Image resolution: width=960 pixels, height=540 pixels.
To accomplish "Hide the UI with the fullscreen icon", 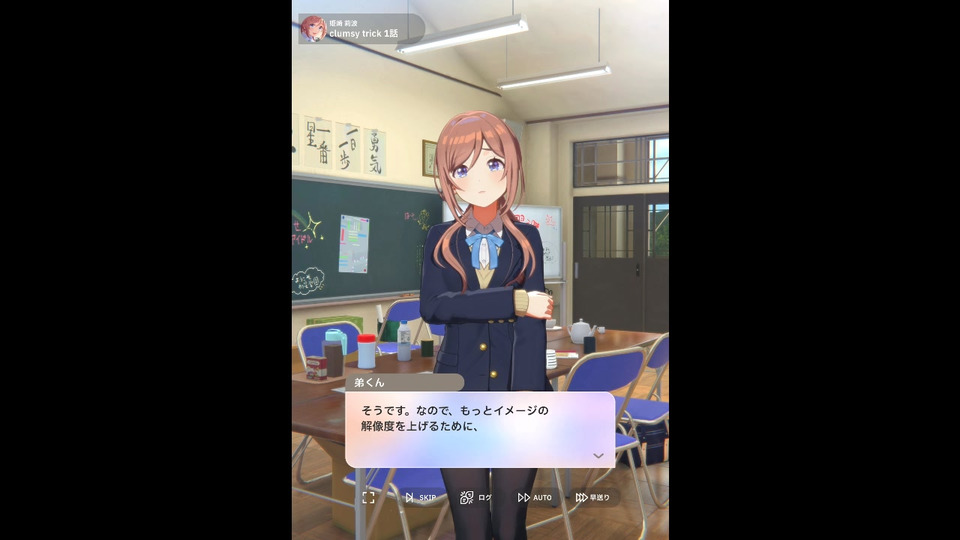I will pyautogui.click(x=368, y=497).
